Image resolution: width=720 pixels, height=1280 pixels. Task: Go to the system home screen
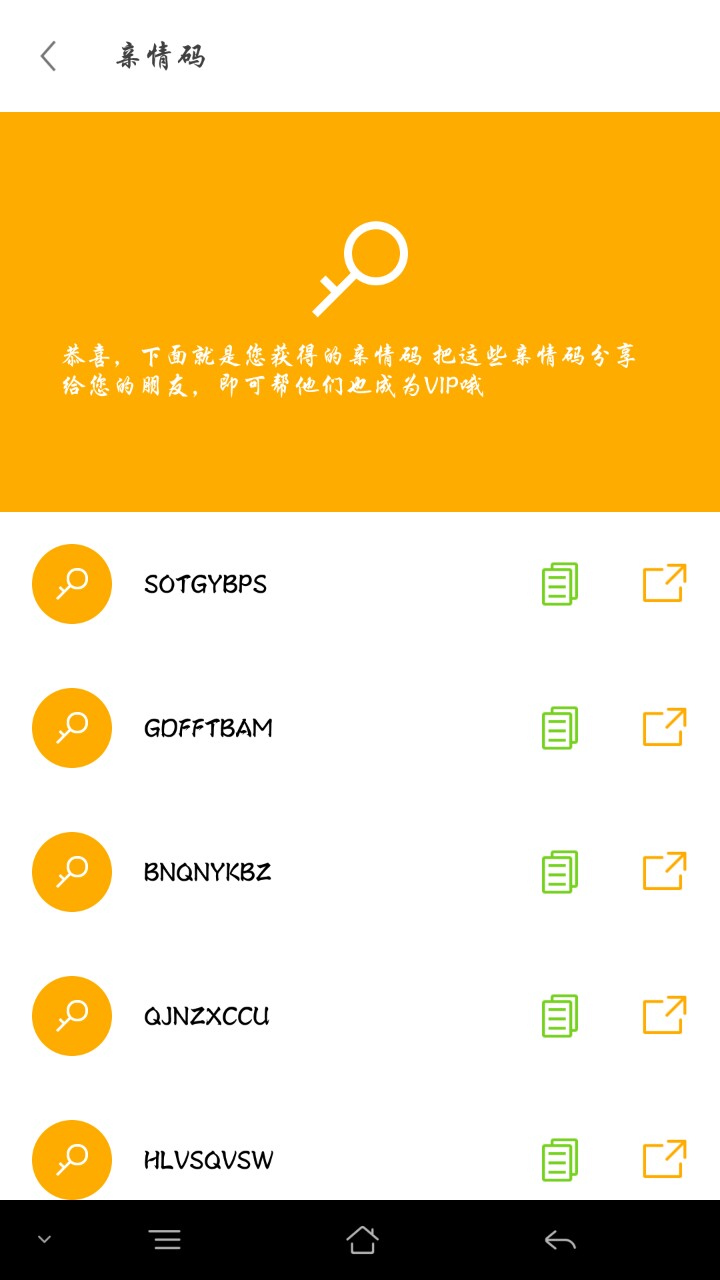click(362, 1240)
